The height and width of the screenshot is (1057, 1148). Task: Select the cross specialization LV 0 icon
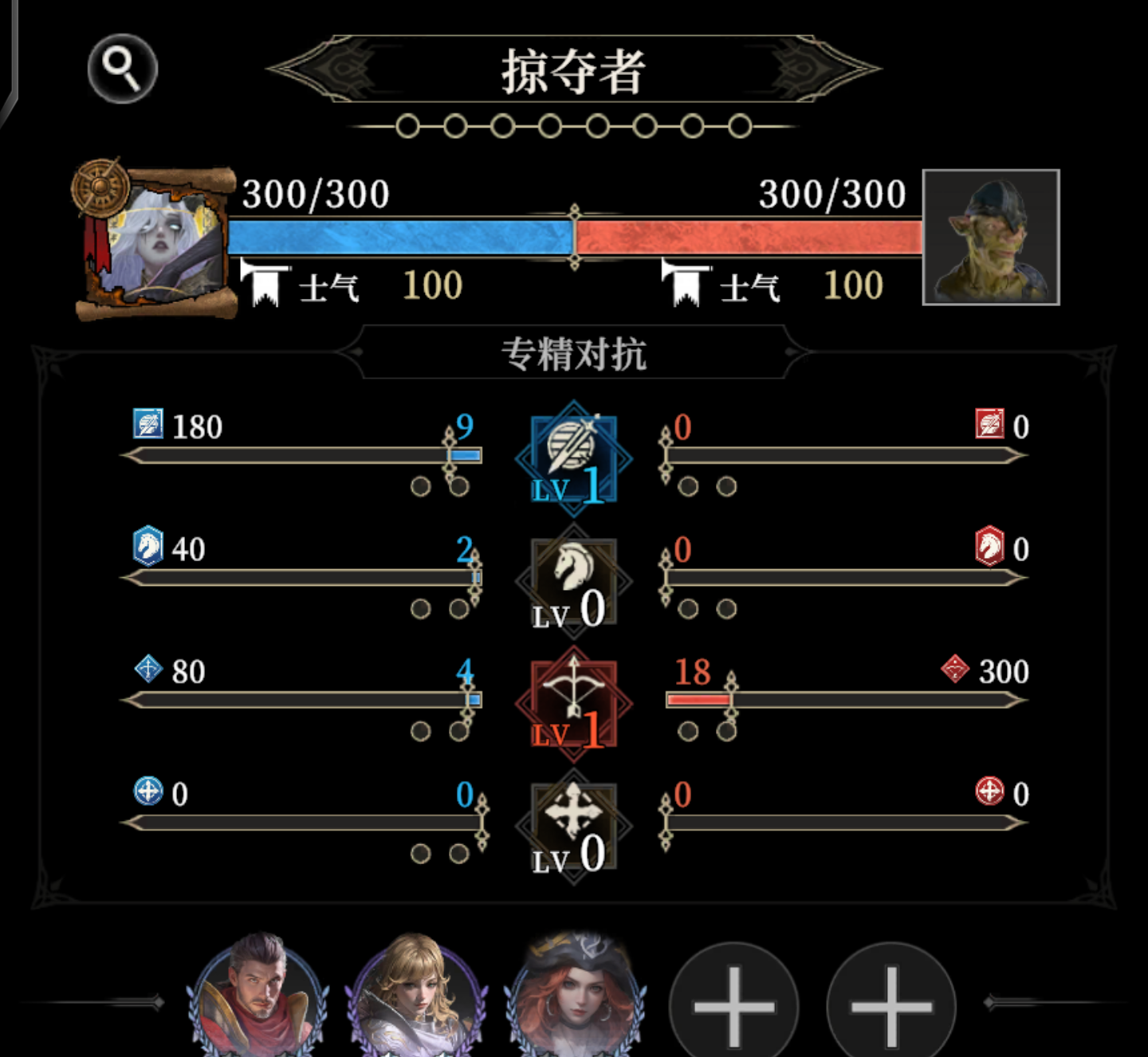tap(573, 826)
